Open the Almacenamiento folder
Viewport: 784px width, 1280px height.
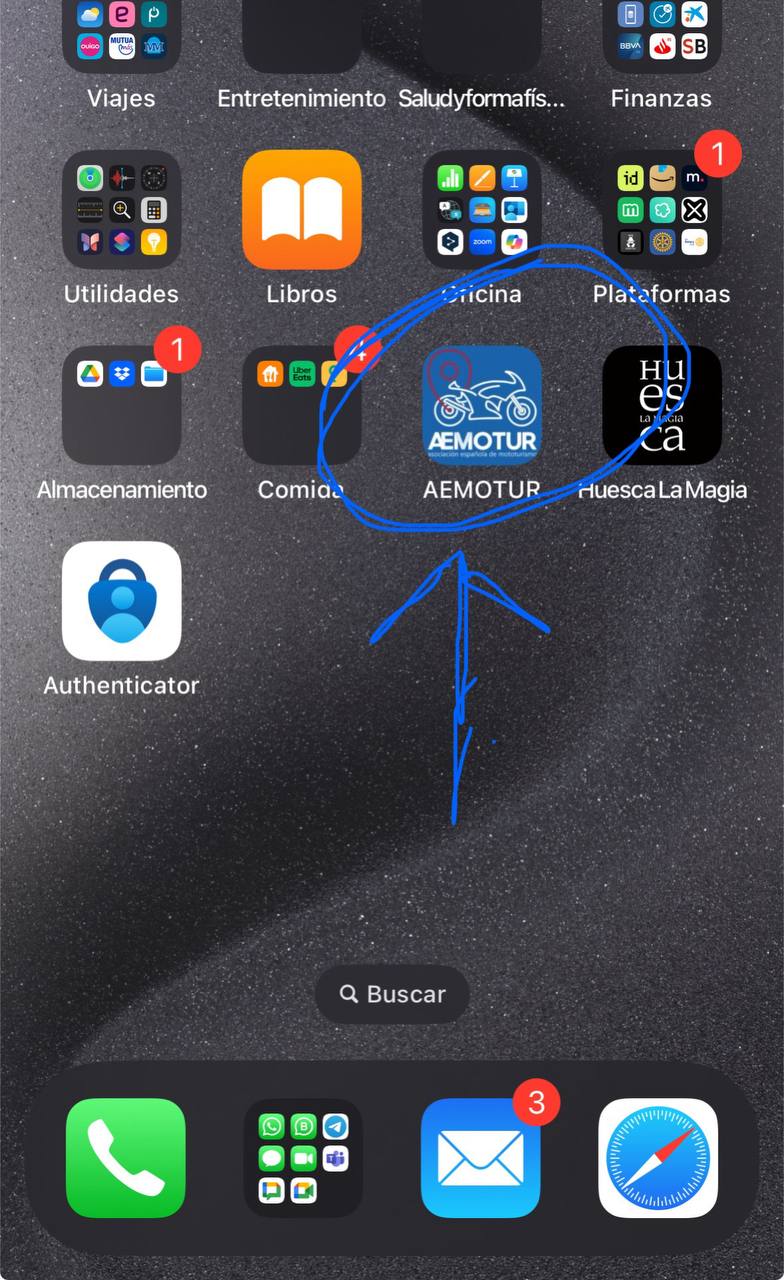click(x=121, y=405)
